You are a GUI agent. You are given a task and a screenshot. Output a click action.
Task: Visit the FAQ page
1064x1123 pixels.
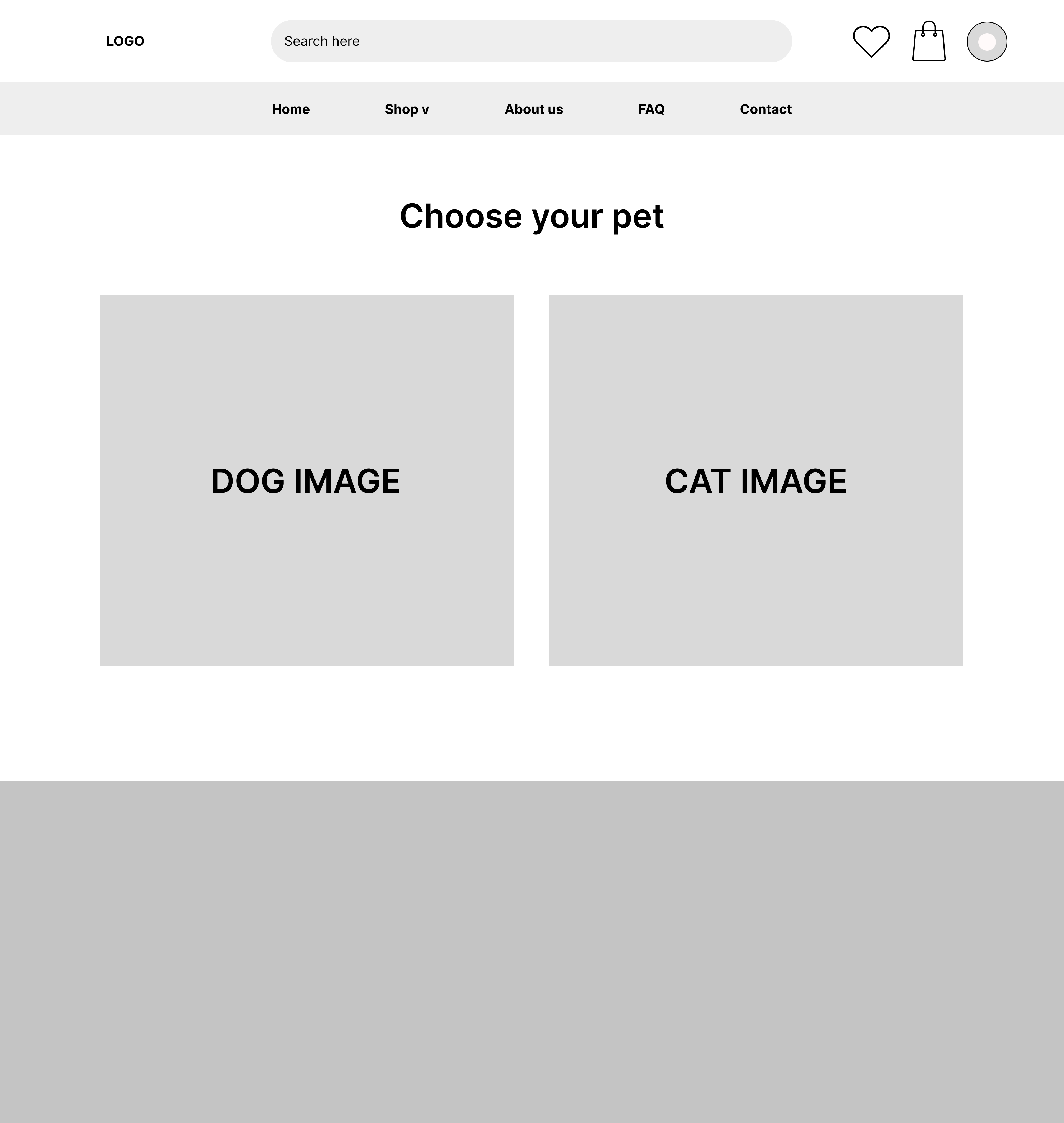(x=651, y=109)
